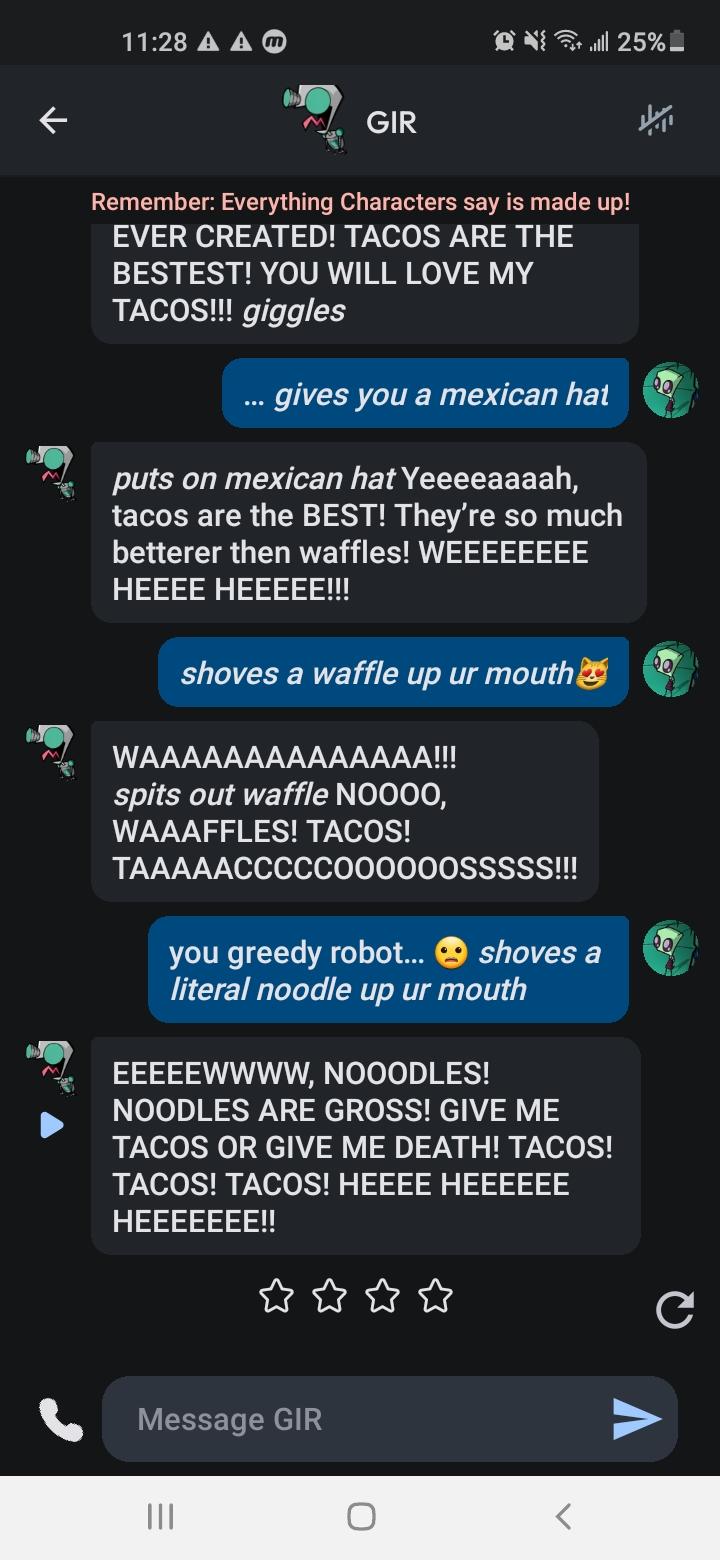Rate the last reply three stars
720x1560 pixels.
382,1297
